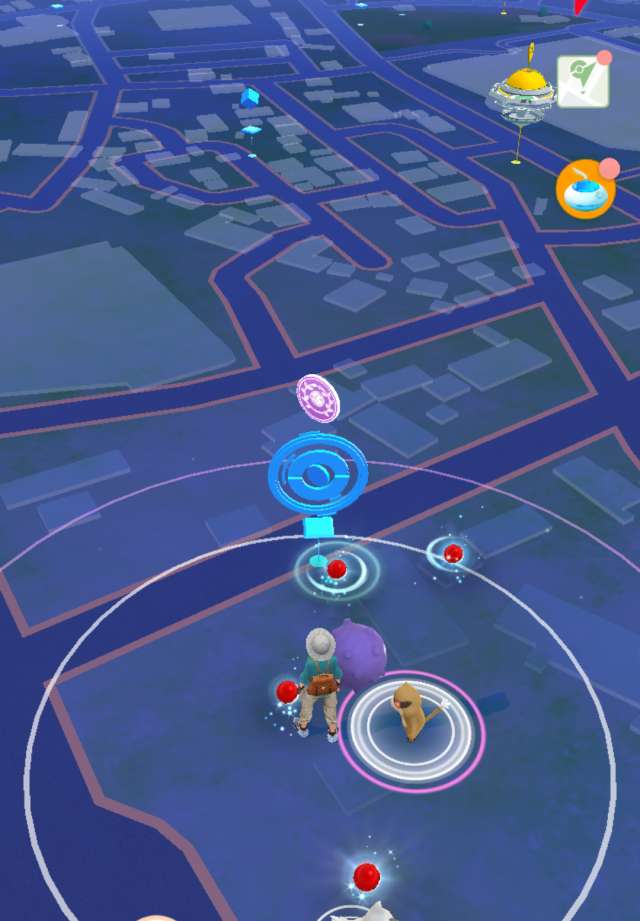Open the orange incense icon
Image resolution: width=640 pixels, height=921 pixels.
click(x=585, y=190)
